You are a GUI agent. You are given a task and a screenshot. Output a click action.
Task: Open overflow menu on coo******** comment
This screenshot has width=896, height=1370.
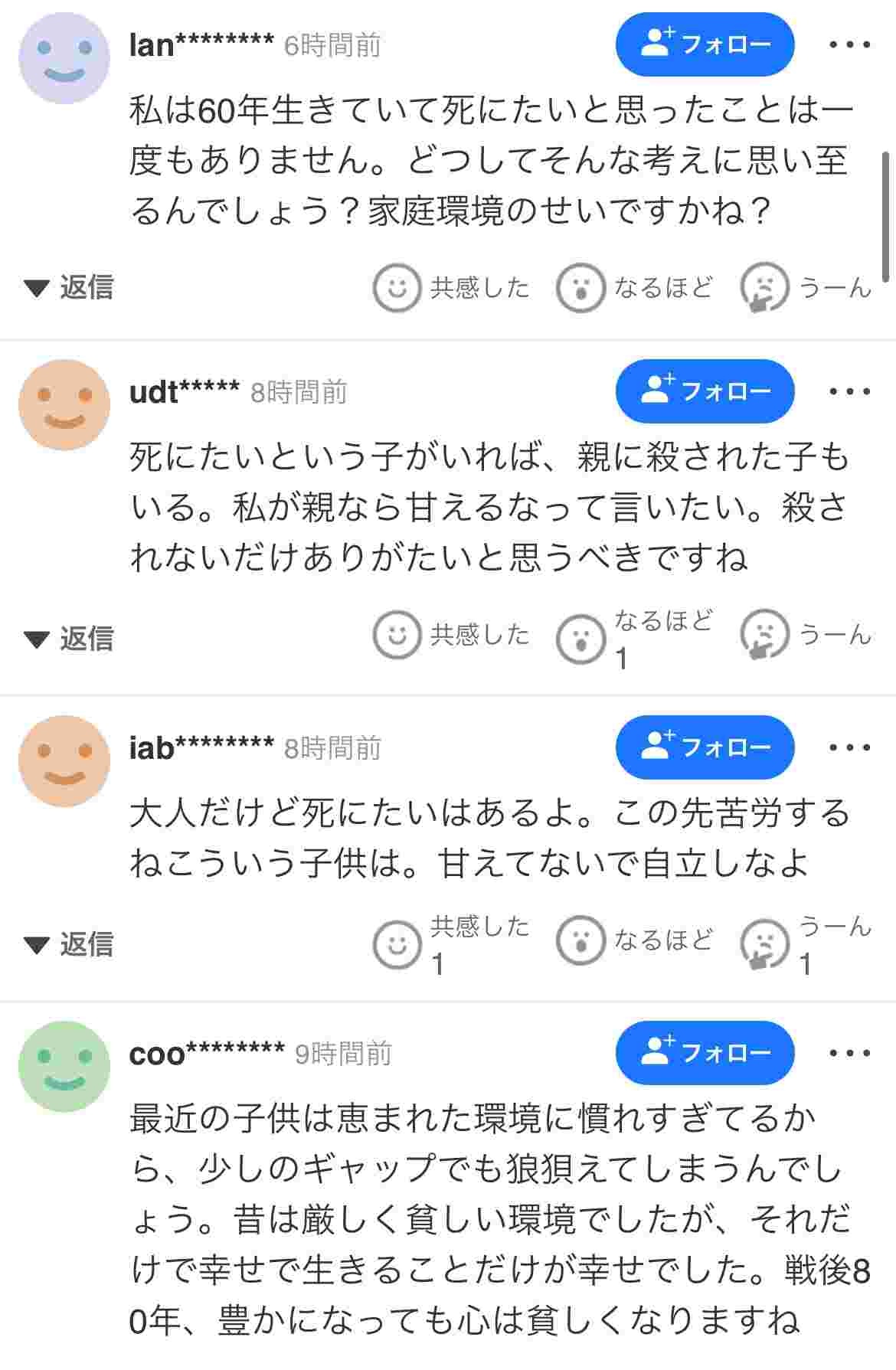pyautogui.click(x=849, y=1052)
